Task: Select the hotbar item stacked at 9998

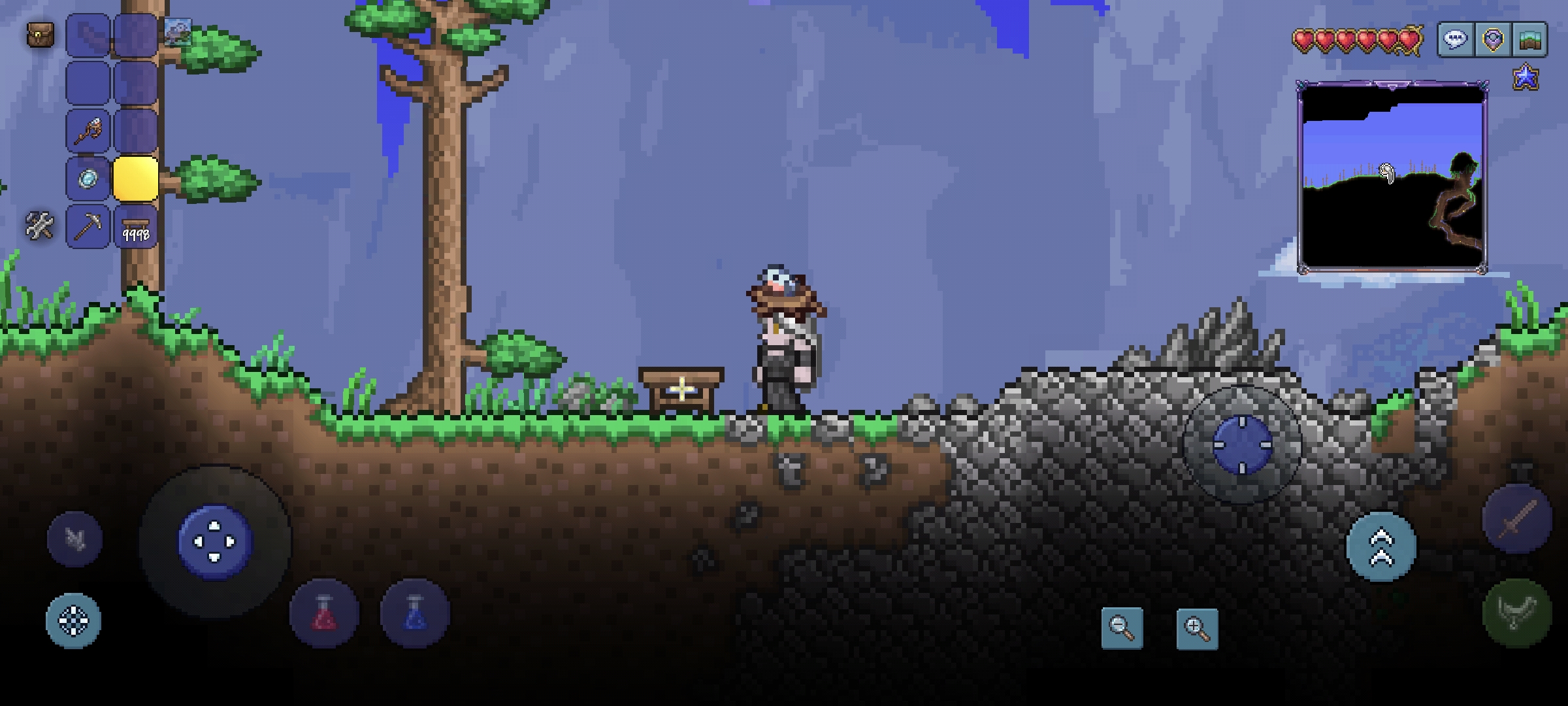Action: pyautogui.click(x=136, y=227)
